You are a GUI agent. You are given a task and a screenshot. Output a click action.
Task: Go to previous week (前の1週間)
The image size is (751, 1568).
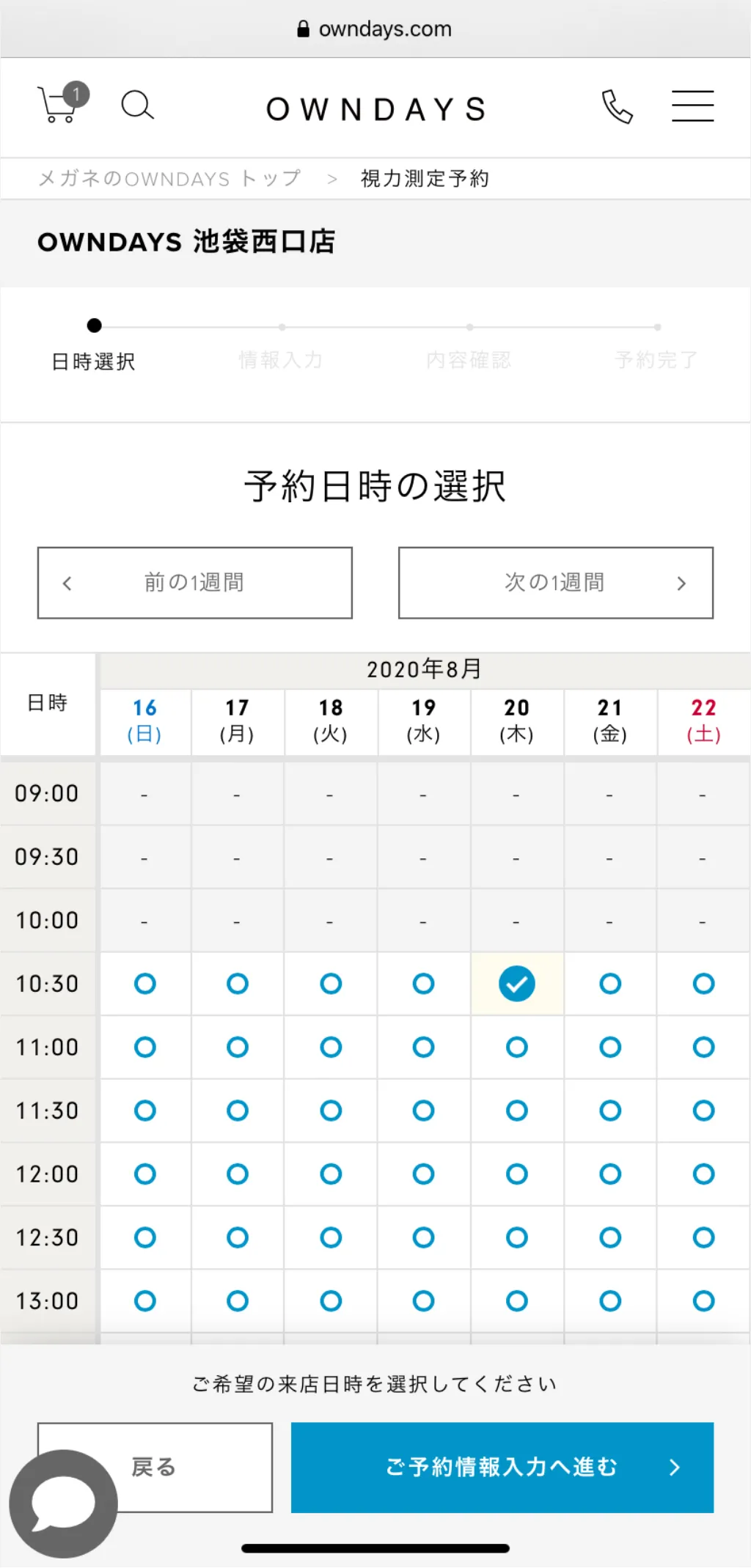point(195,583)
